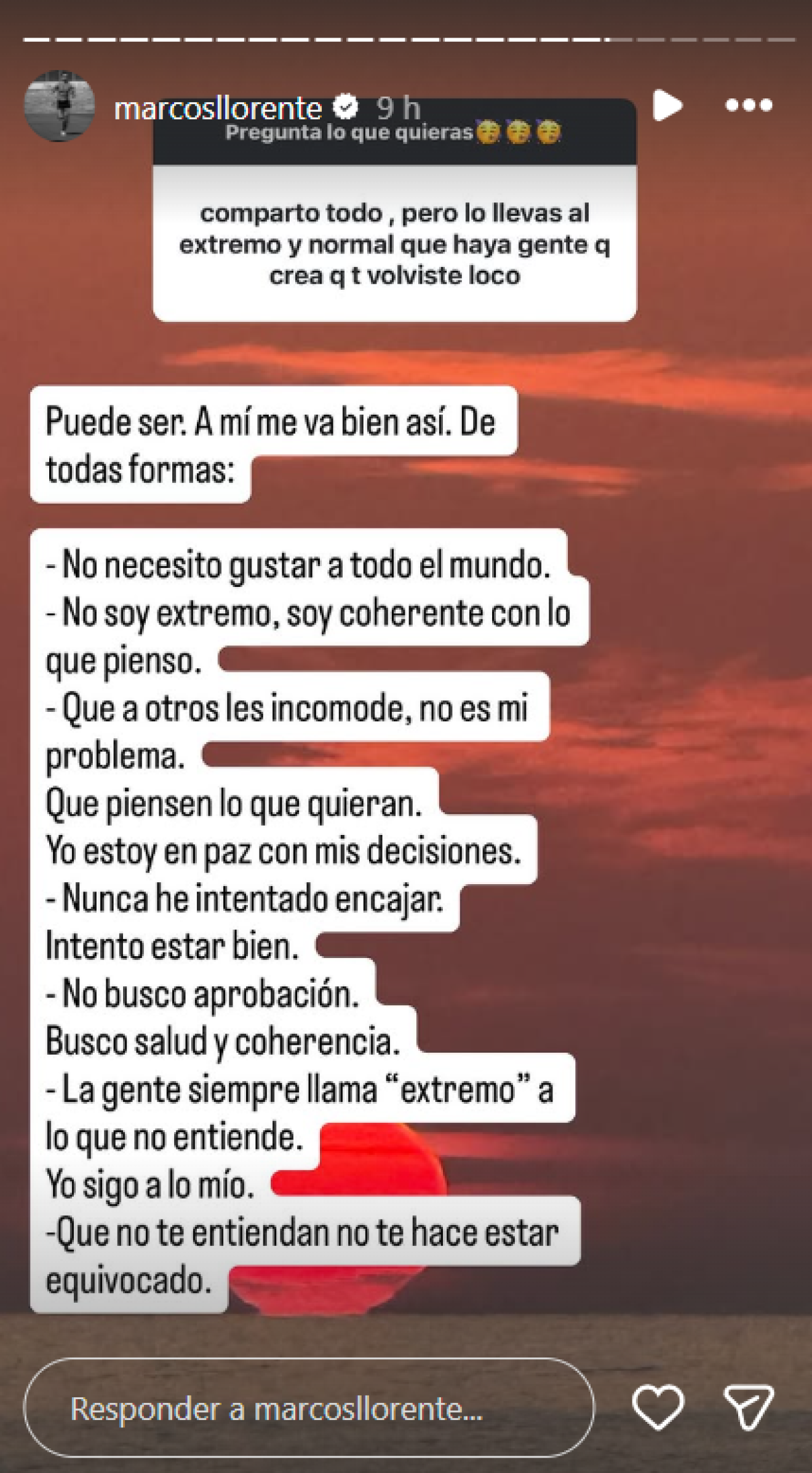
Task: Open marcosllorente's profile picture
Action: [x=59, y=106]
